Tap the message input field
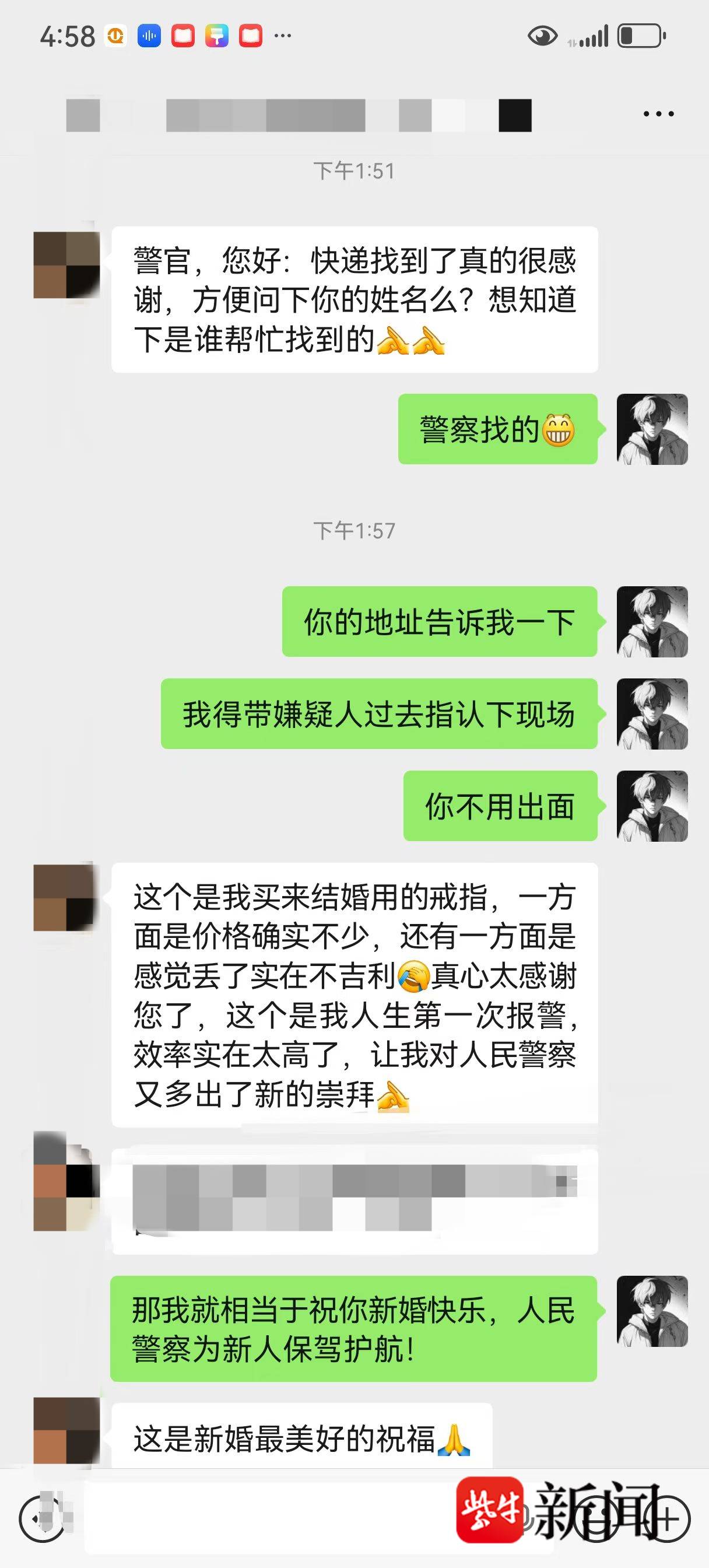709x1568 pixels. coord(268,1520)
